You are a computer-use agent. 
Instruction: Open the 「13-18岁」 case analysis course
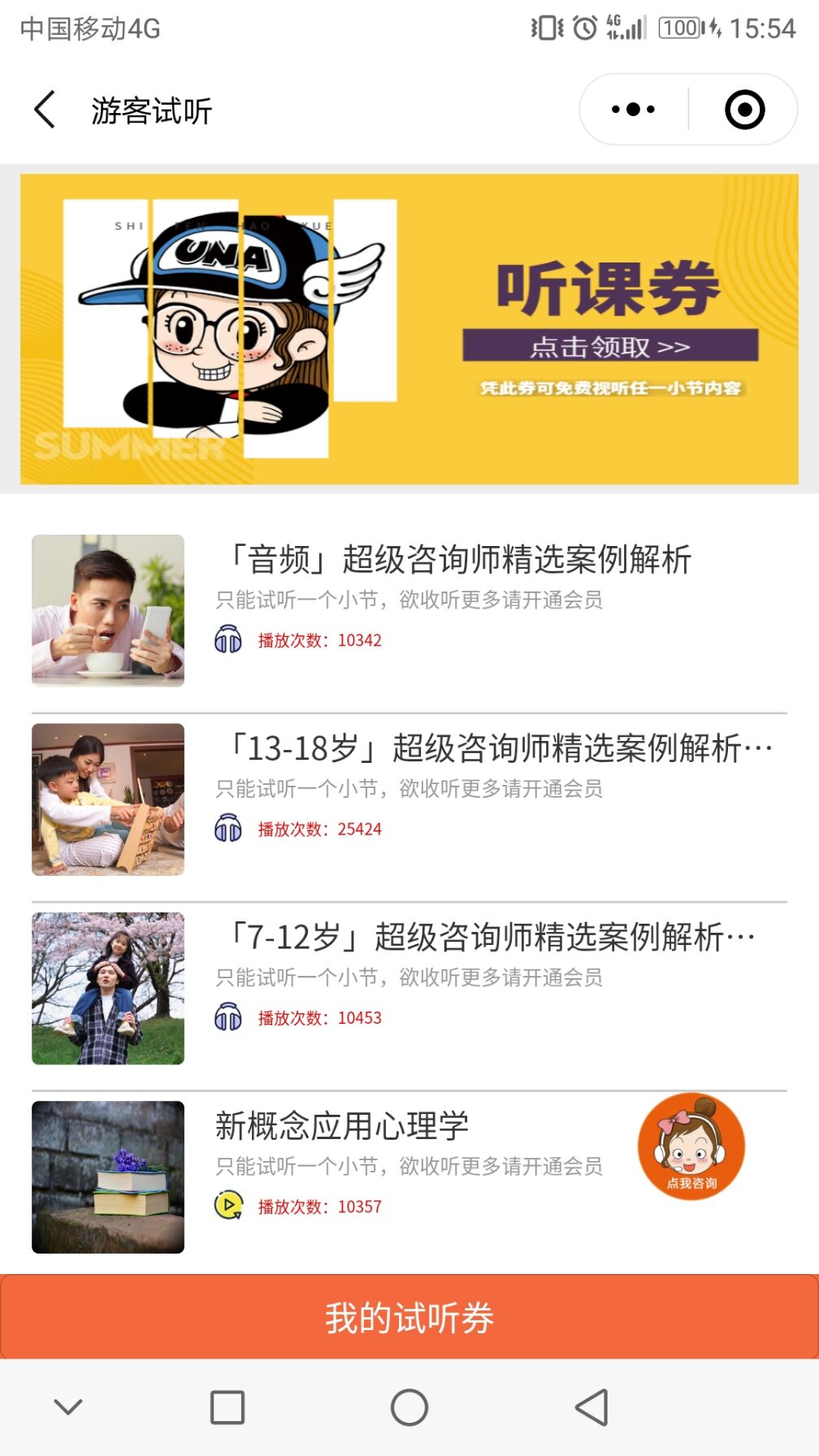pyautogui.click(x=499, y=748)
